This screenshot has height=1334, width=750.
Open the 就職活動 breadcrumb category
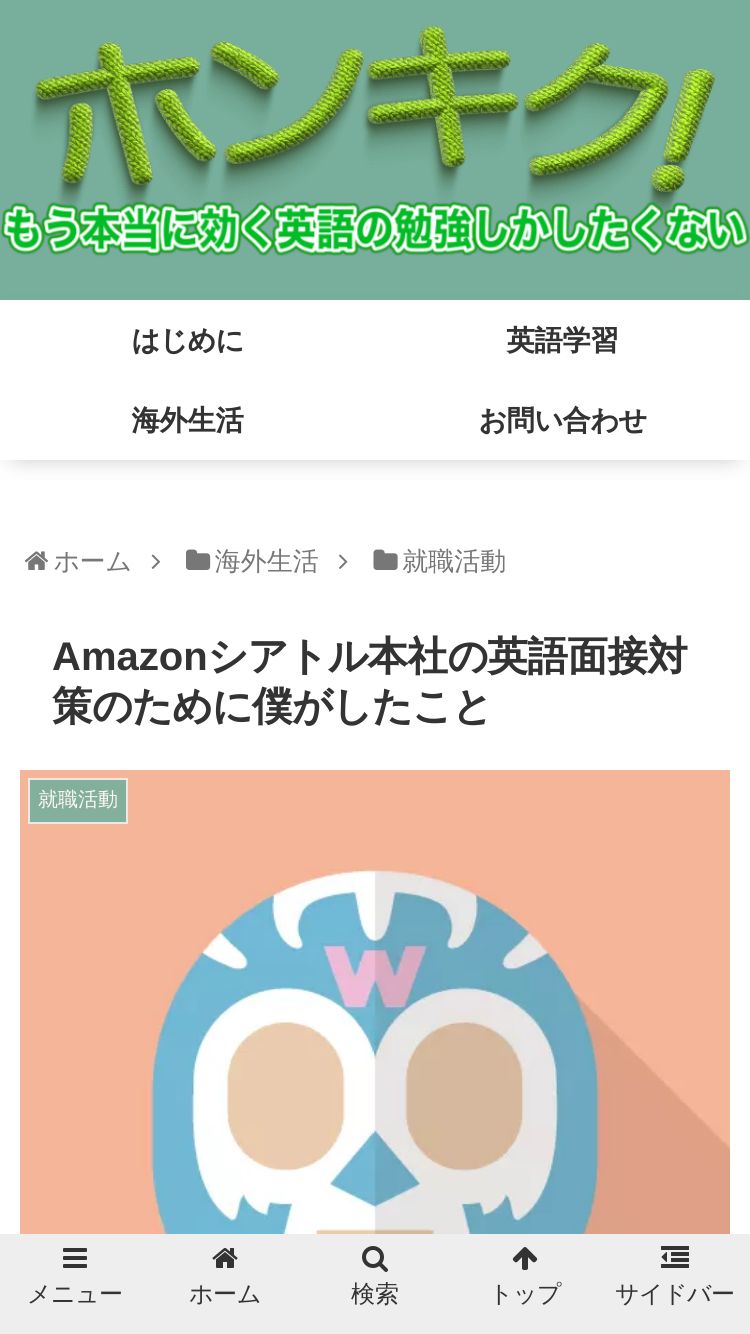441,562
